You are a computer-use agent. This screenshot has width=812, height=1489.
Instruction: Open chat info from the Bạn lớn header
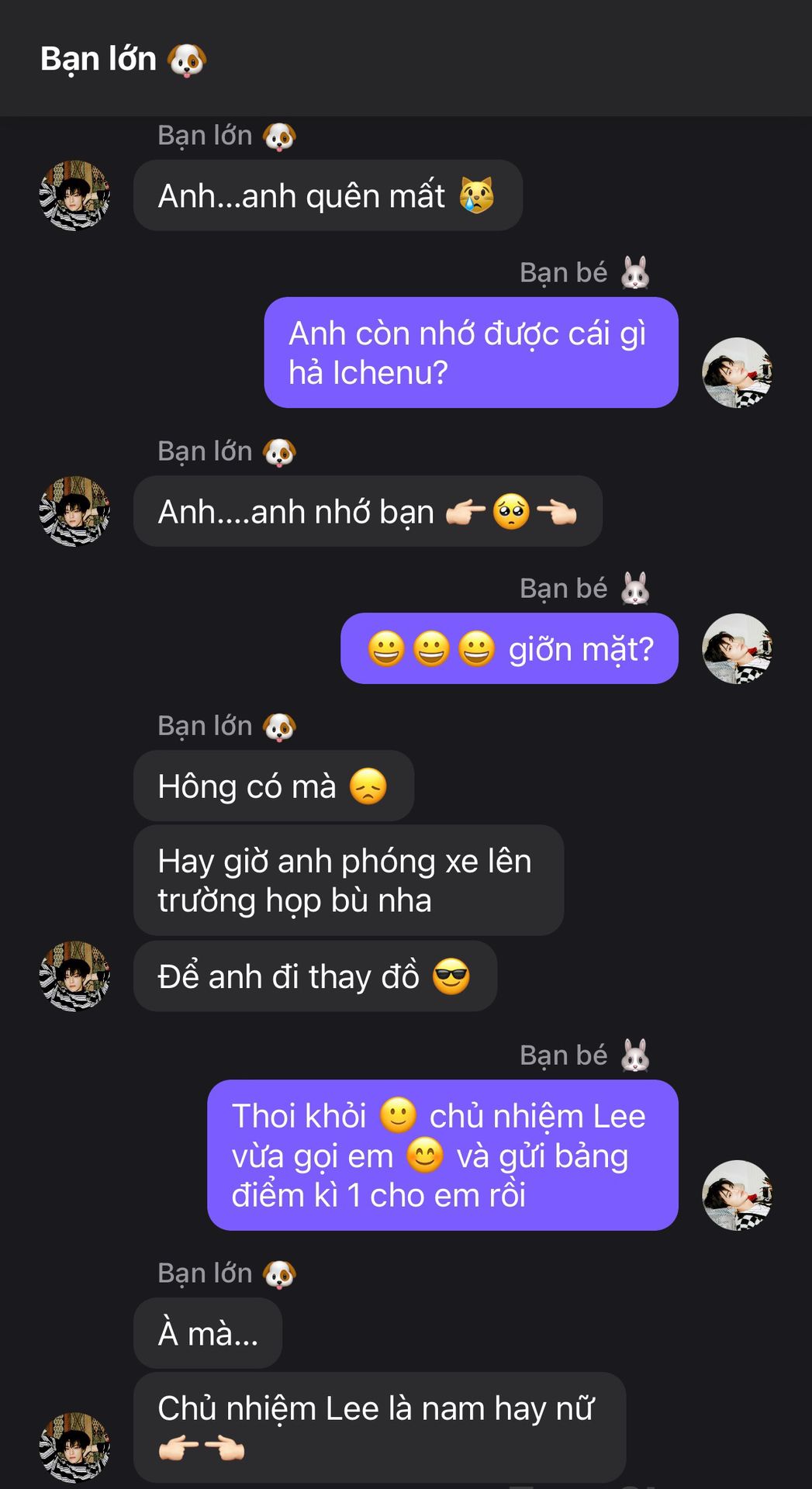pyautogui.click(x=123, y=59)
